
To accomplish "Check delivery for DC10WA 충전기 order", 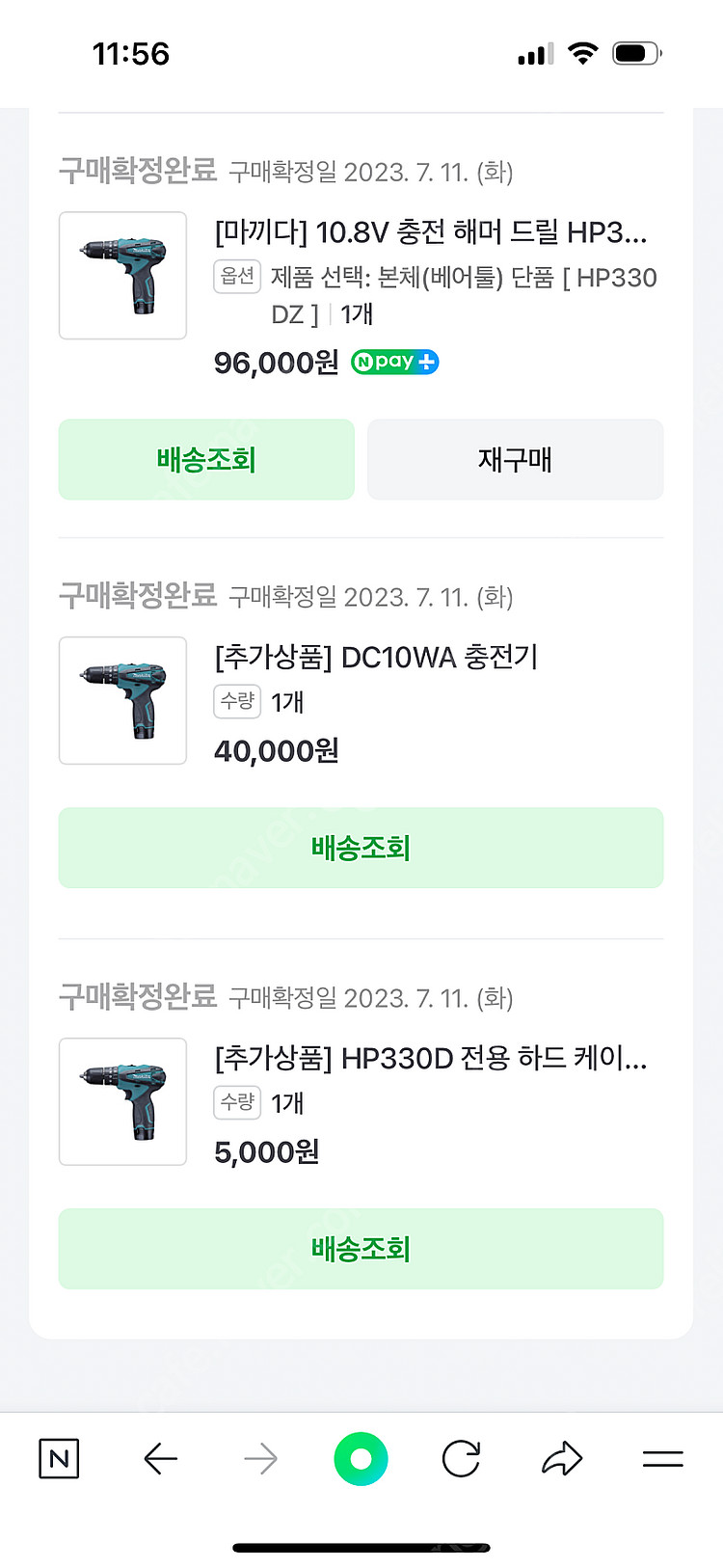I will pyautogui.click(x=361, y=848).
